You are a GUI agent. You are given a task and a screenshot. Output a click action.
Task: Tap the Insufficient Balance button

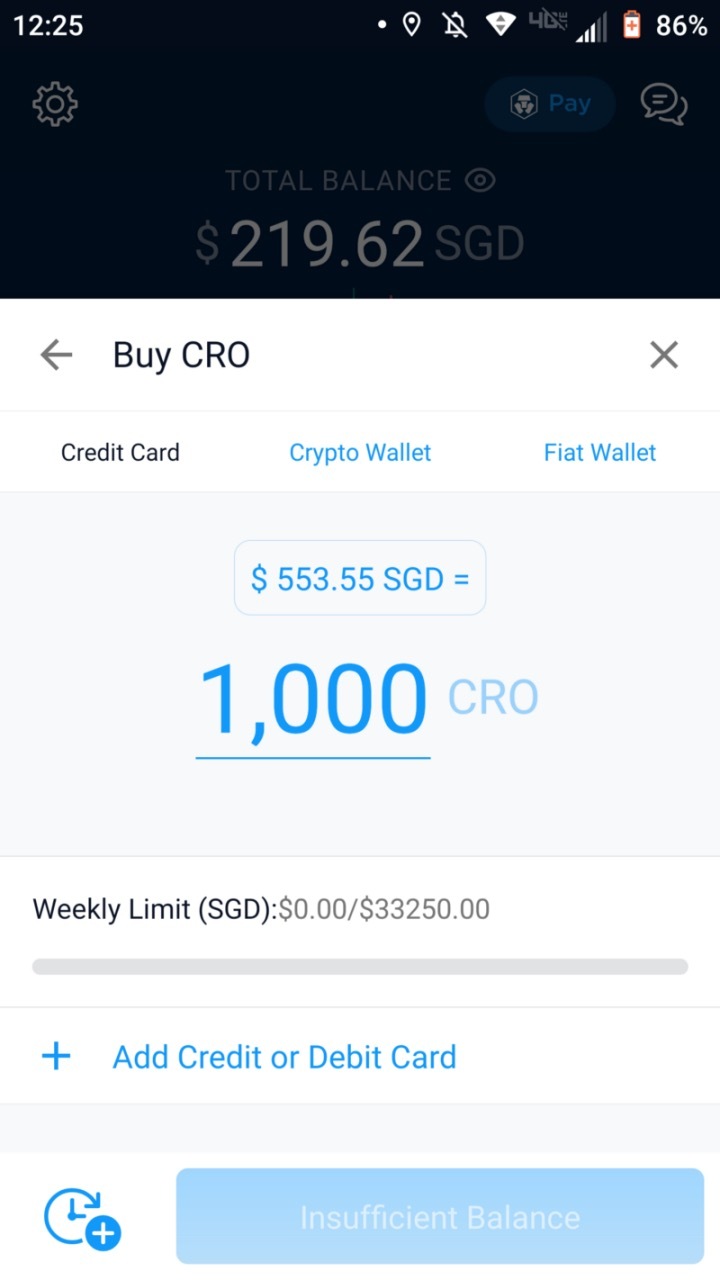click(x=439, y=1216)
